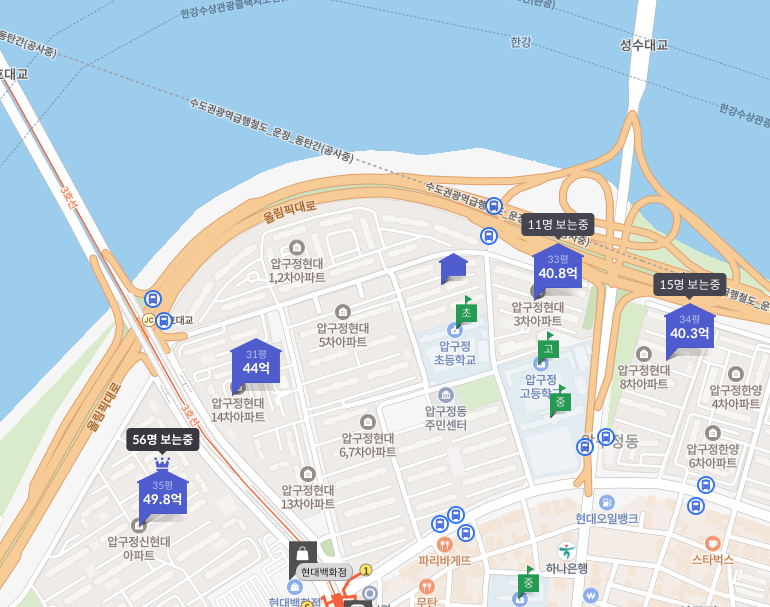
Task: View the 40.3억 marker for 압구정현대 8차아파트
Action: point(690,329)
